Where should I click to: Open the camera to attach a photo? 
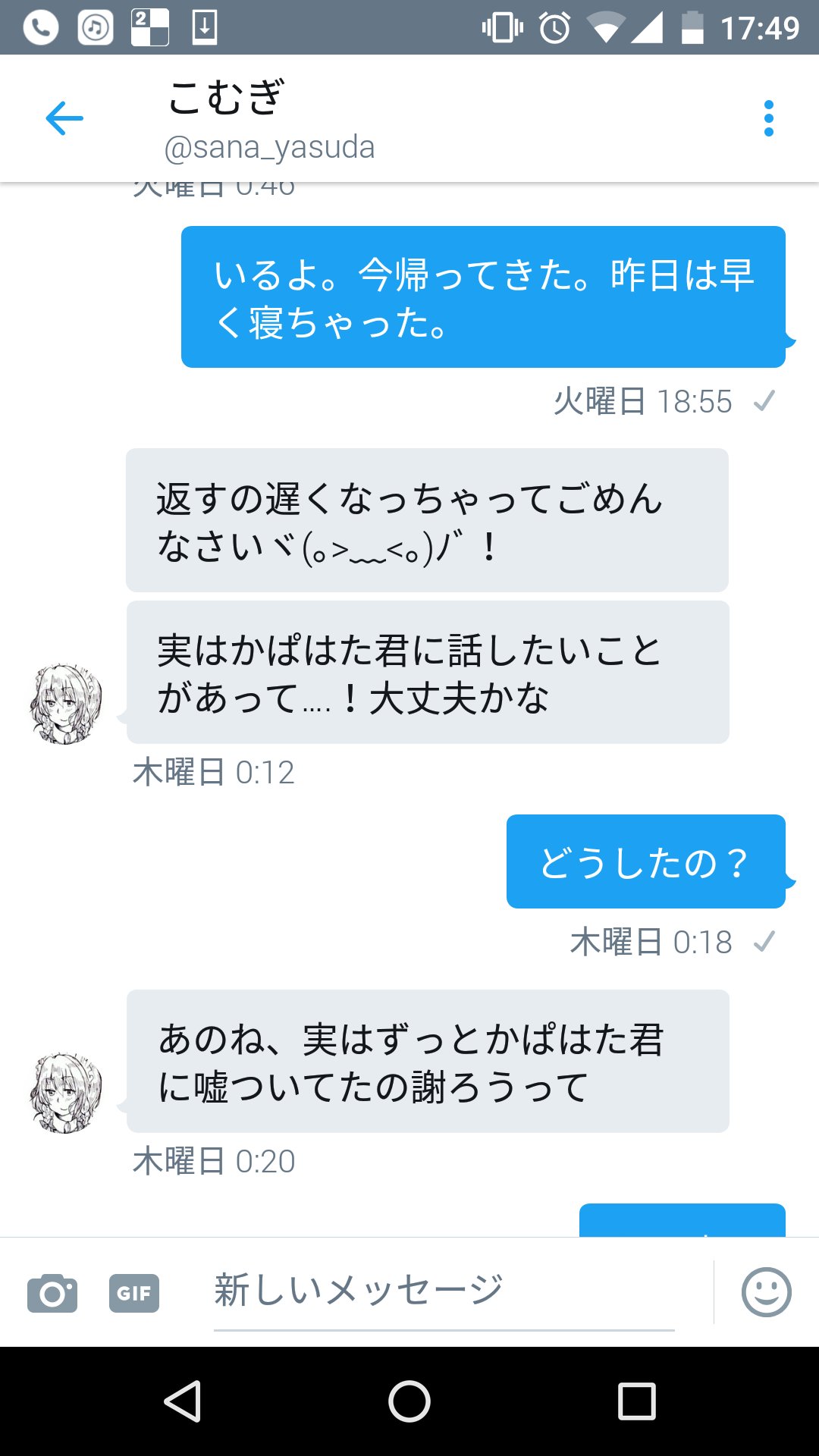52,1293
